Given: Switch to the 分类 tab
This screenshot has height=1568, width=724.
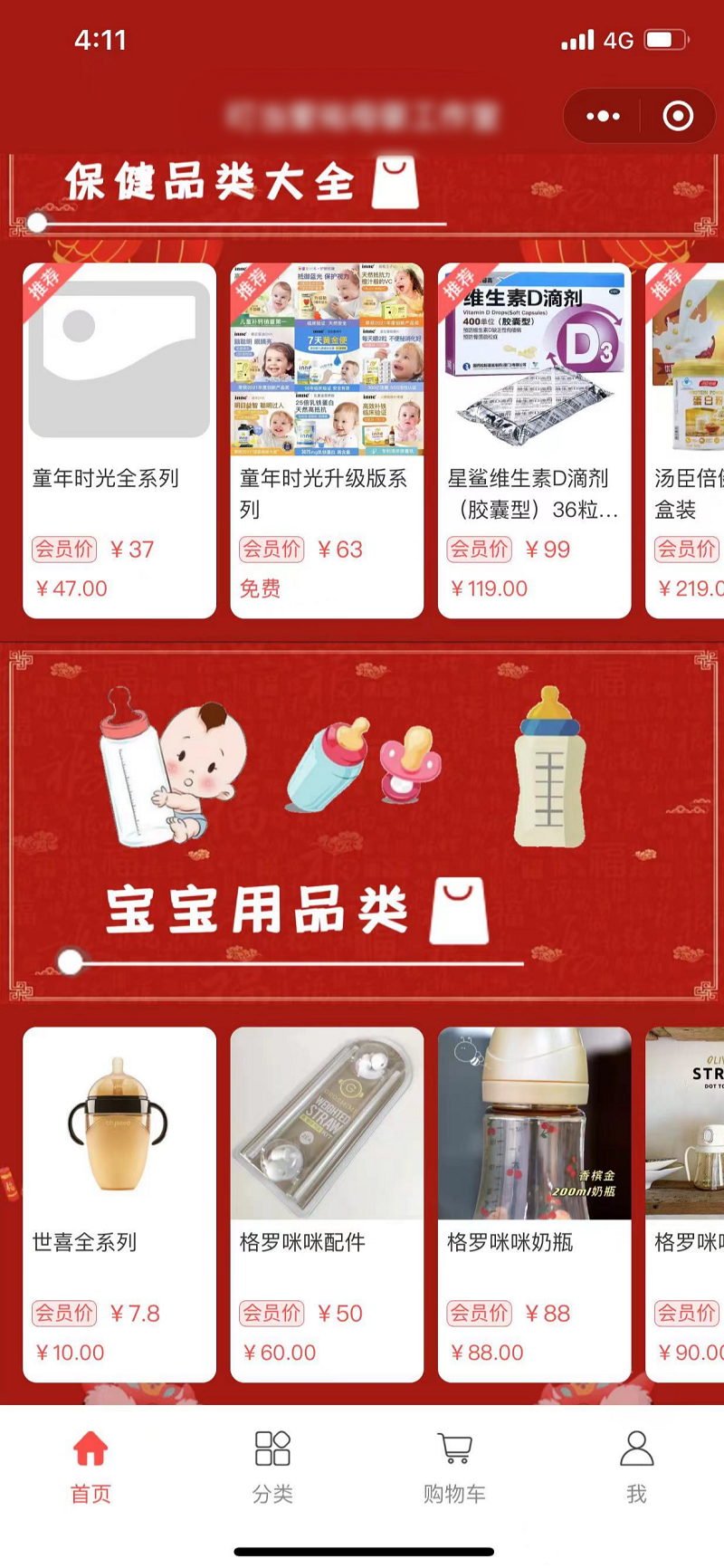Looking at the screenshot, I should point(272,1468).
